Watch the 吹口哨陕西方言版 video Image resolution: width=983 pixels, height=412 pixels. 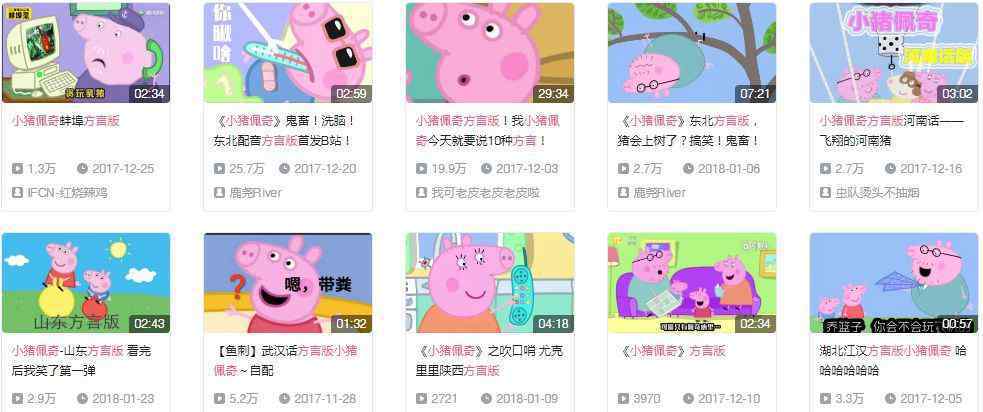click(x=489, y=283)
